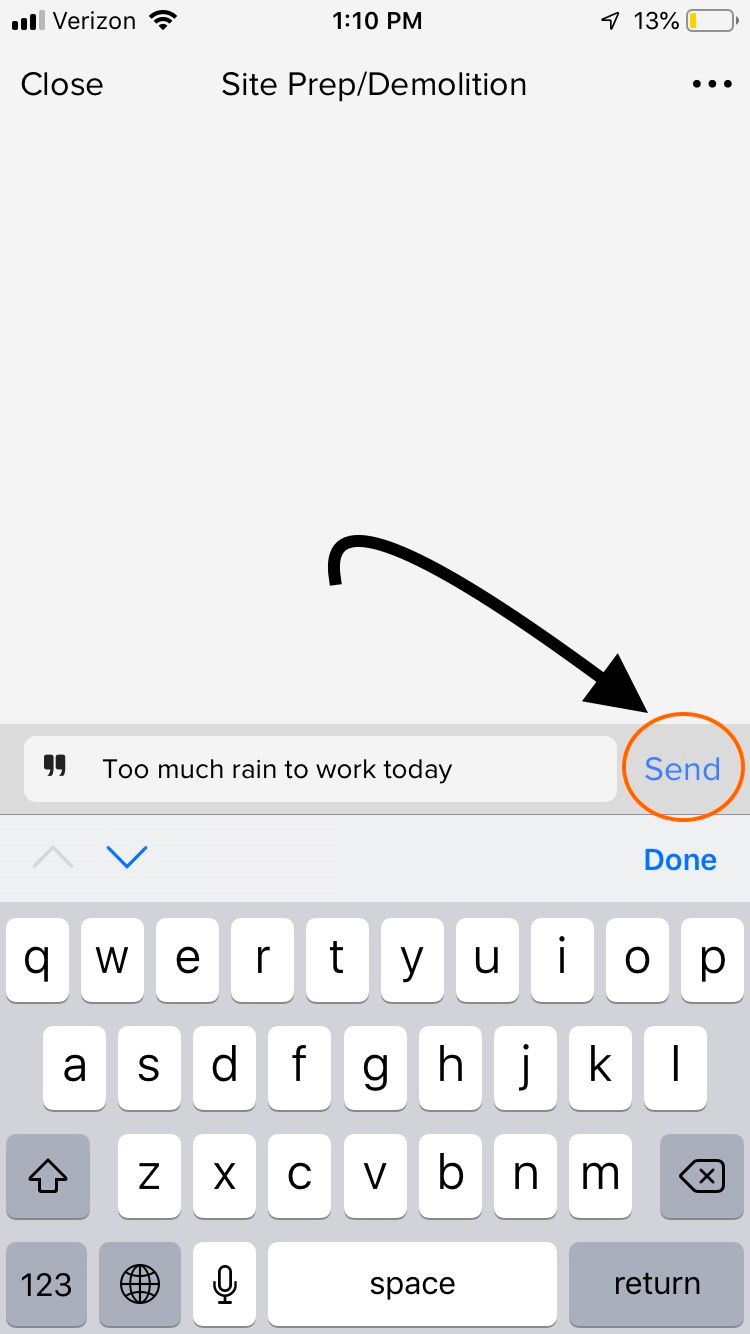The image size is (750, 1334).
Task: Tap the globe language key
Action: (140, 1283)
